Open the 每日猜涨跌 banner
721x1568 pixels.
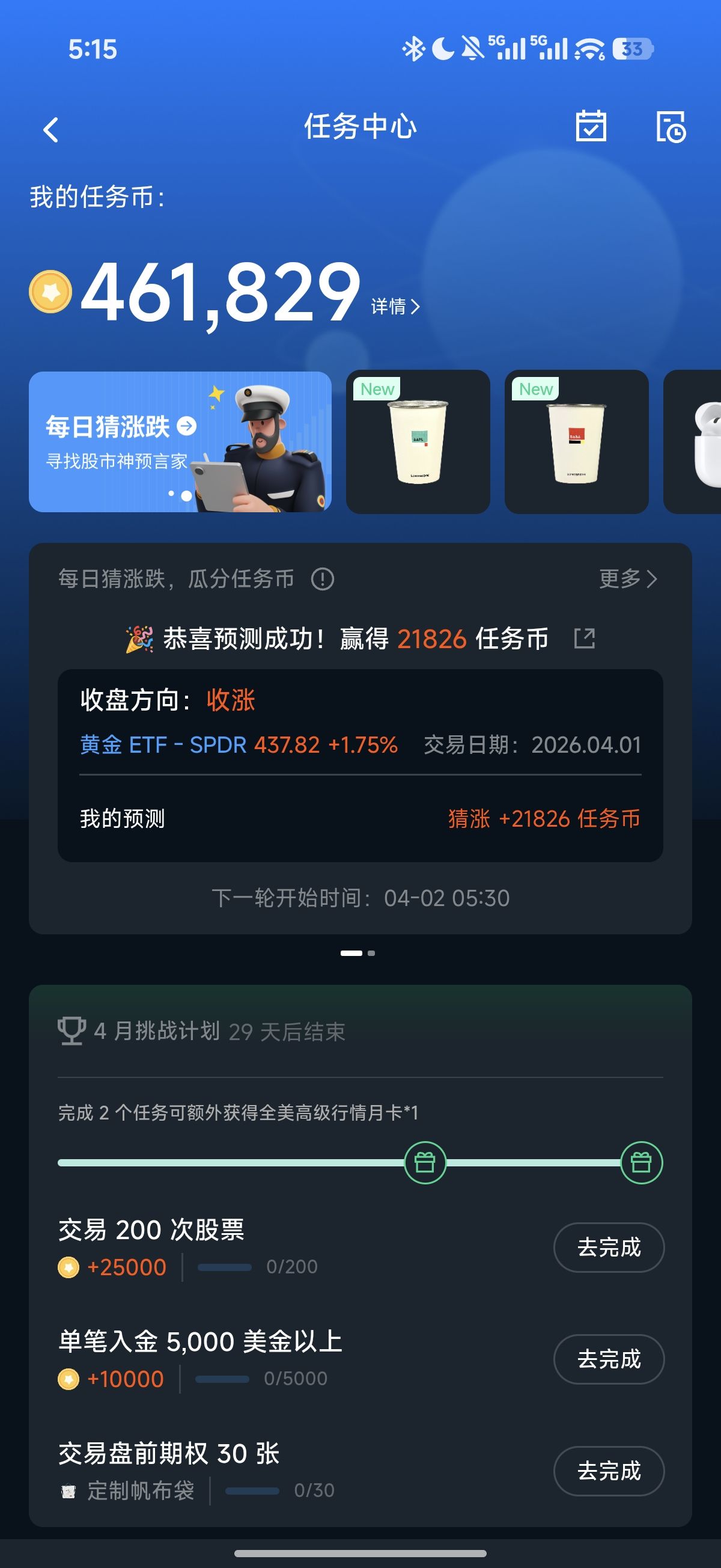(x=180, y=441)
